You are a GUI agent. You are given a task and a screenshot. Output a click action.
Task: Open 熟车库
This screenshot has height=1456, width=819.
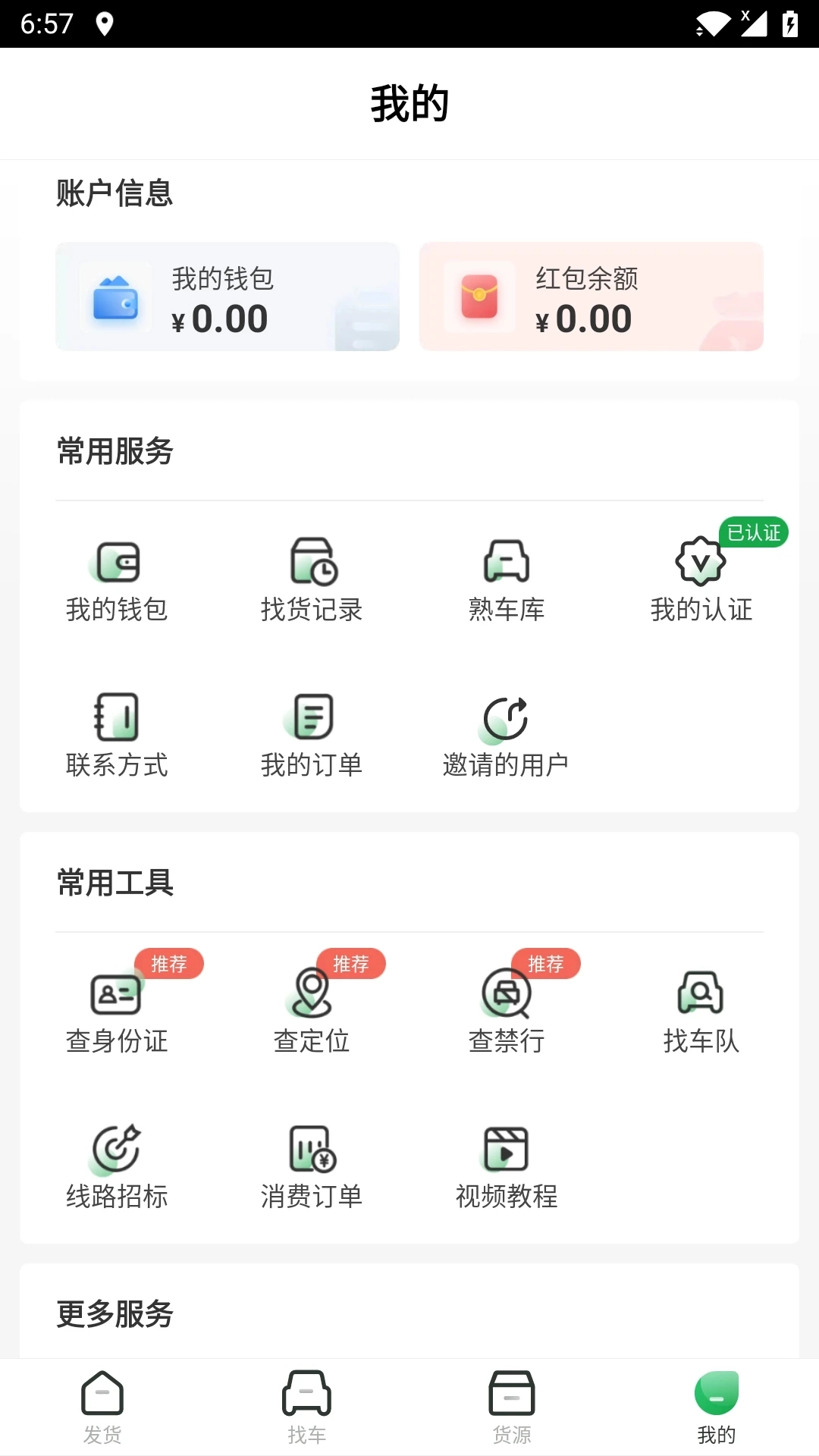tap(507, 580)
